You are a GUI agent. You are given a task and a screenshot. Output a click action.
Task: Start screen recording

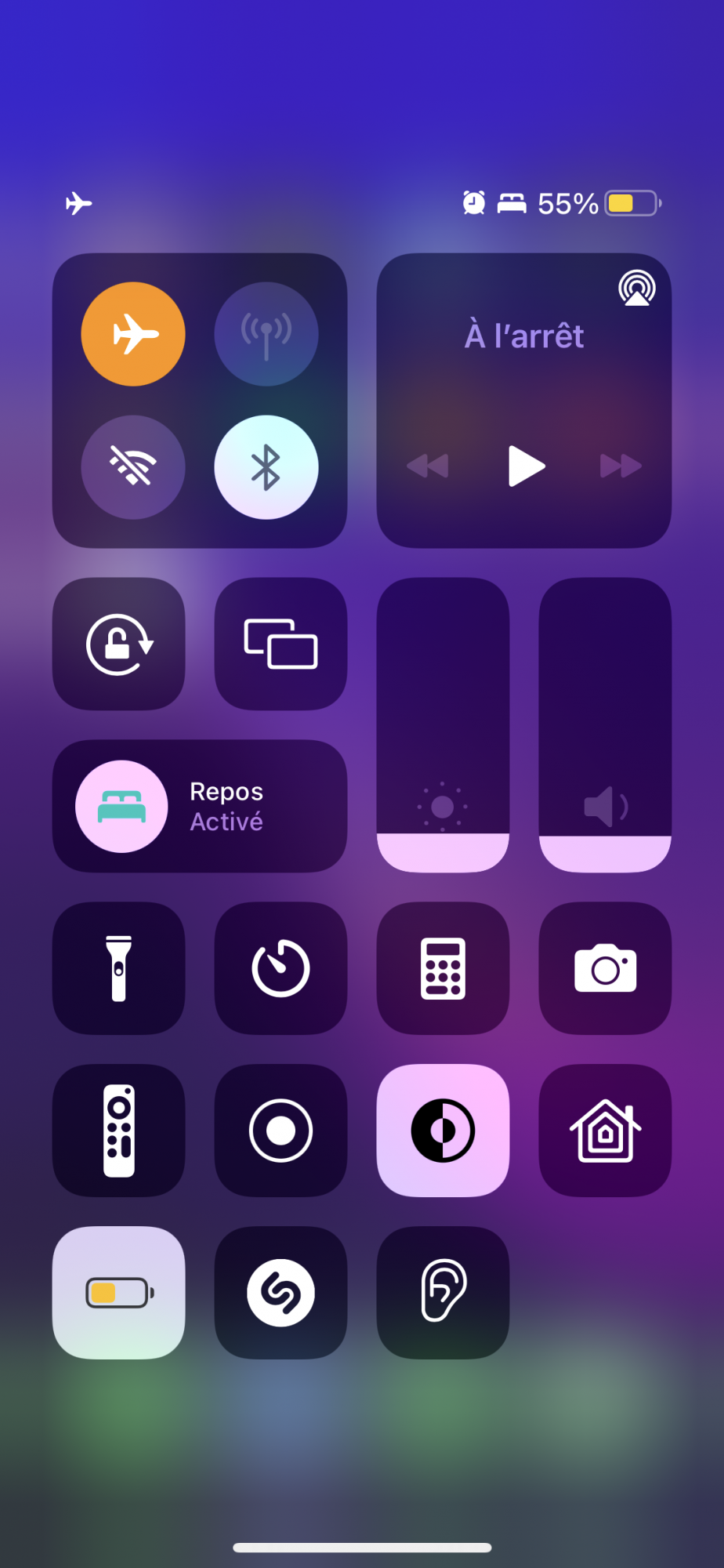[281, 1131]
